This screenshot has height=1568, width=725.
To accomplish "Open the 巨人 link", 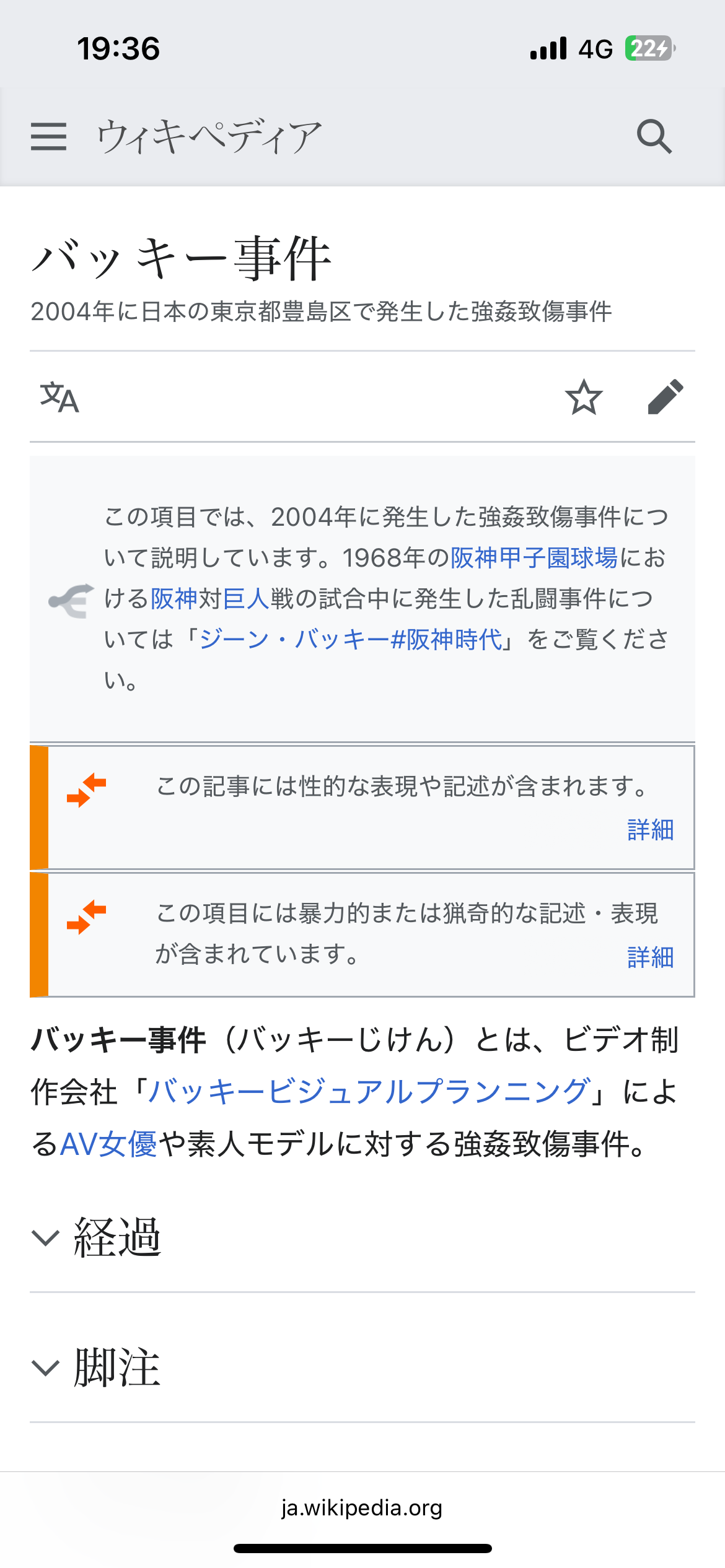I will point(246,599).
